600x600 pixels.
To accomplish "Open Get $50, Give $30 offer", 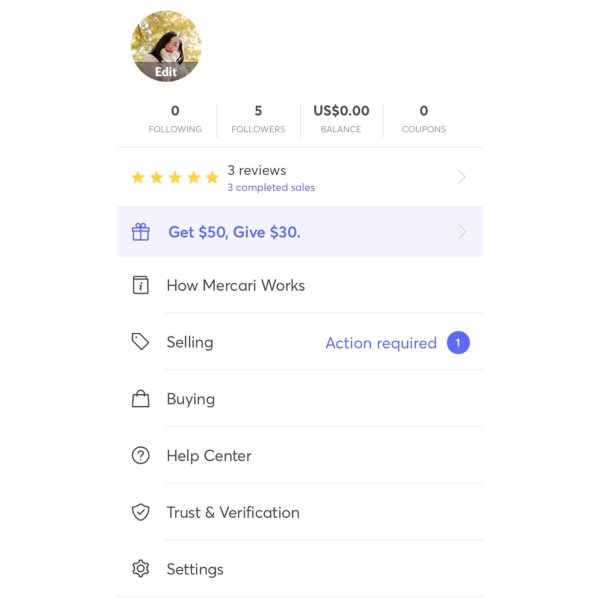I will [x=299, y=232].
